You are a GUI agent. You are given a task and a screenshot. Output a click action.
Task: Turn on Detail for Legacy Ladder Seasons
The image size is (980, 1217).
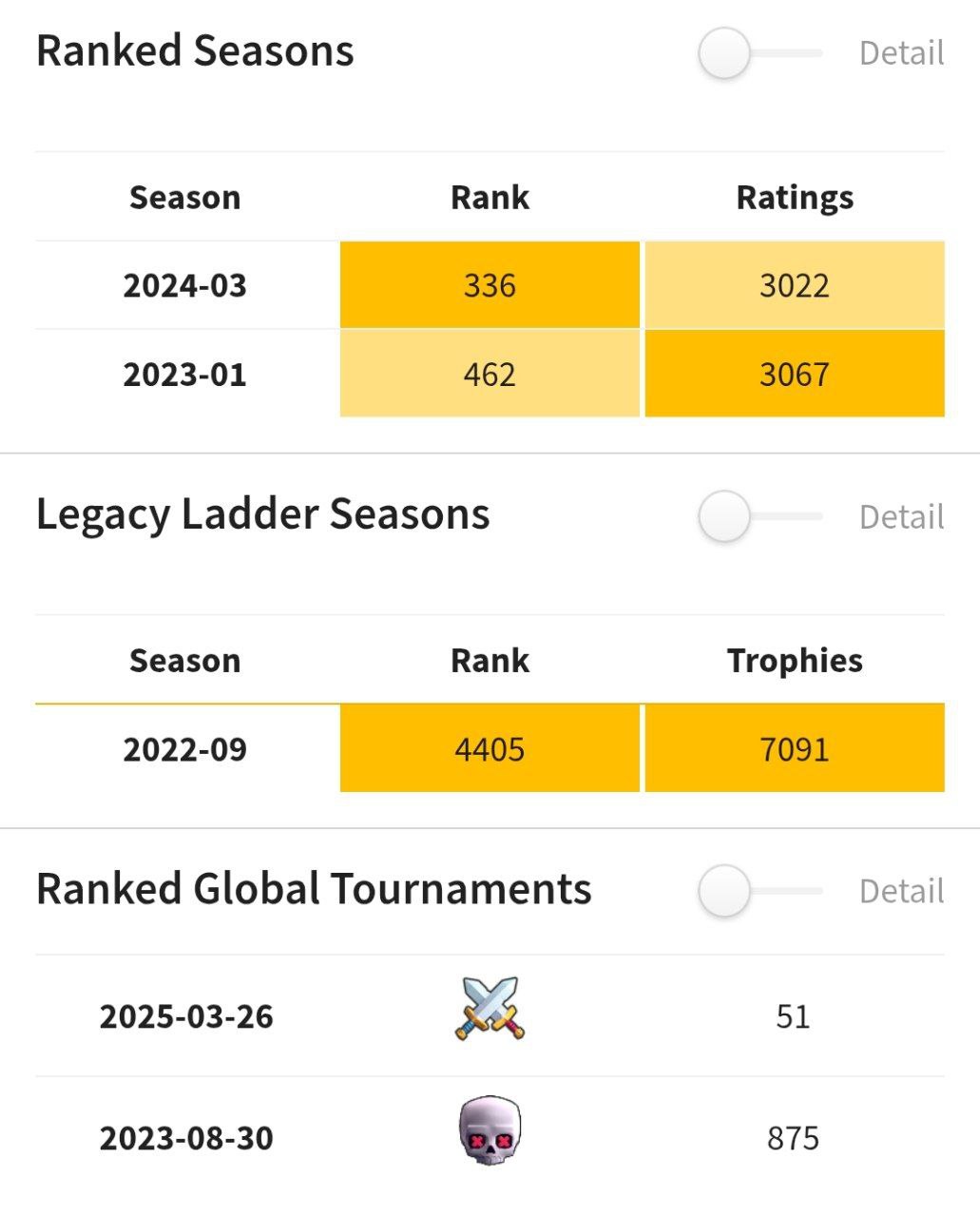tap(759, 516)
